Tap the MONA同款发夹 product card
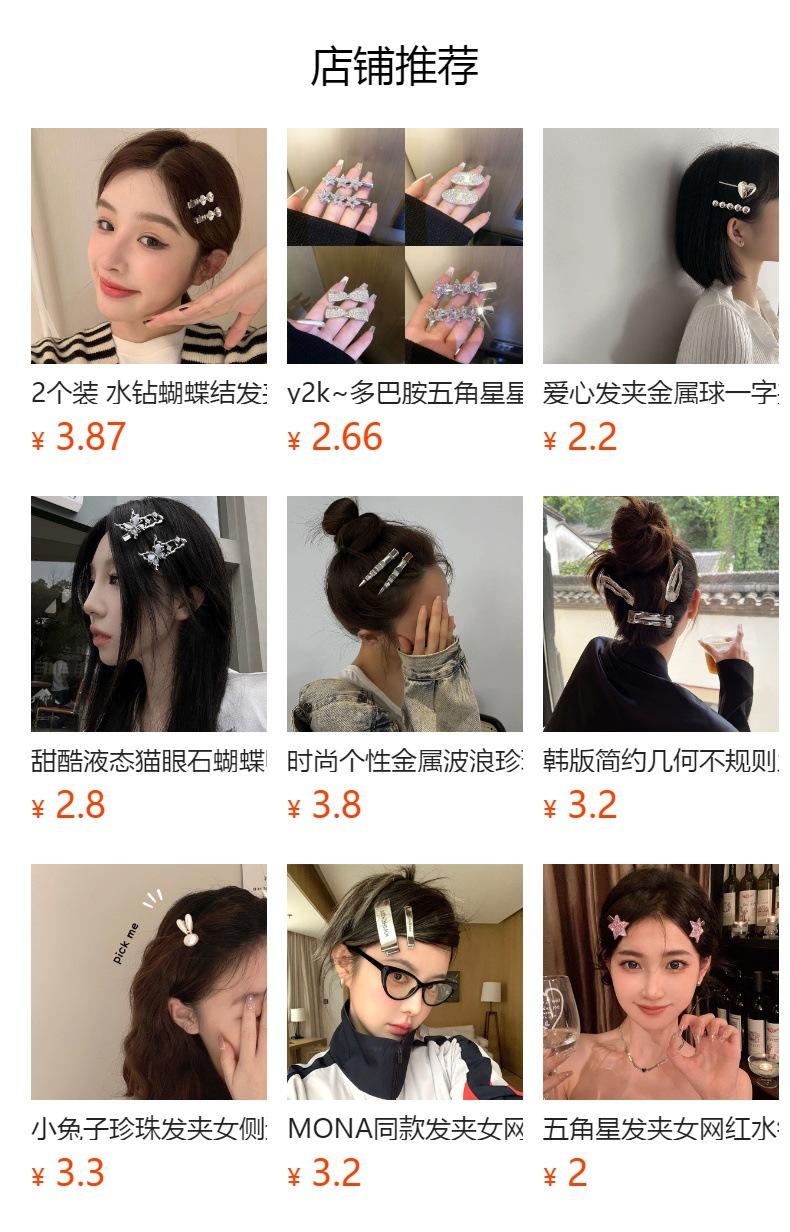 pyautogui.click(x=405, y=1028)
